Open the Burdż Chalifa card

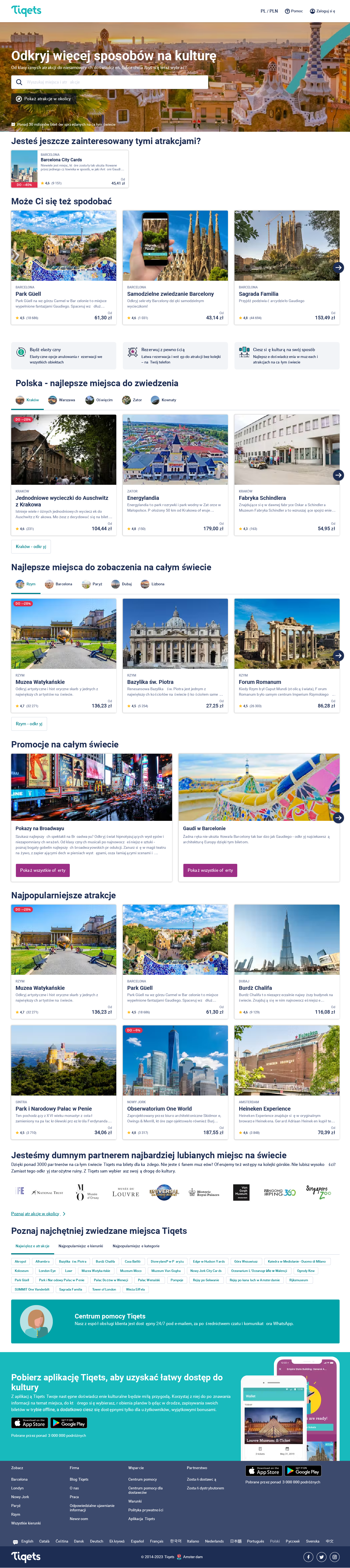point(287,961)
